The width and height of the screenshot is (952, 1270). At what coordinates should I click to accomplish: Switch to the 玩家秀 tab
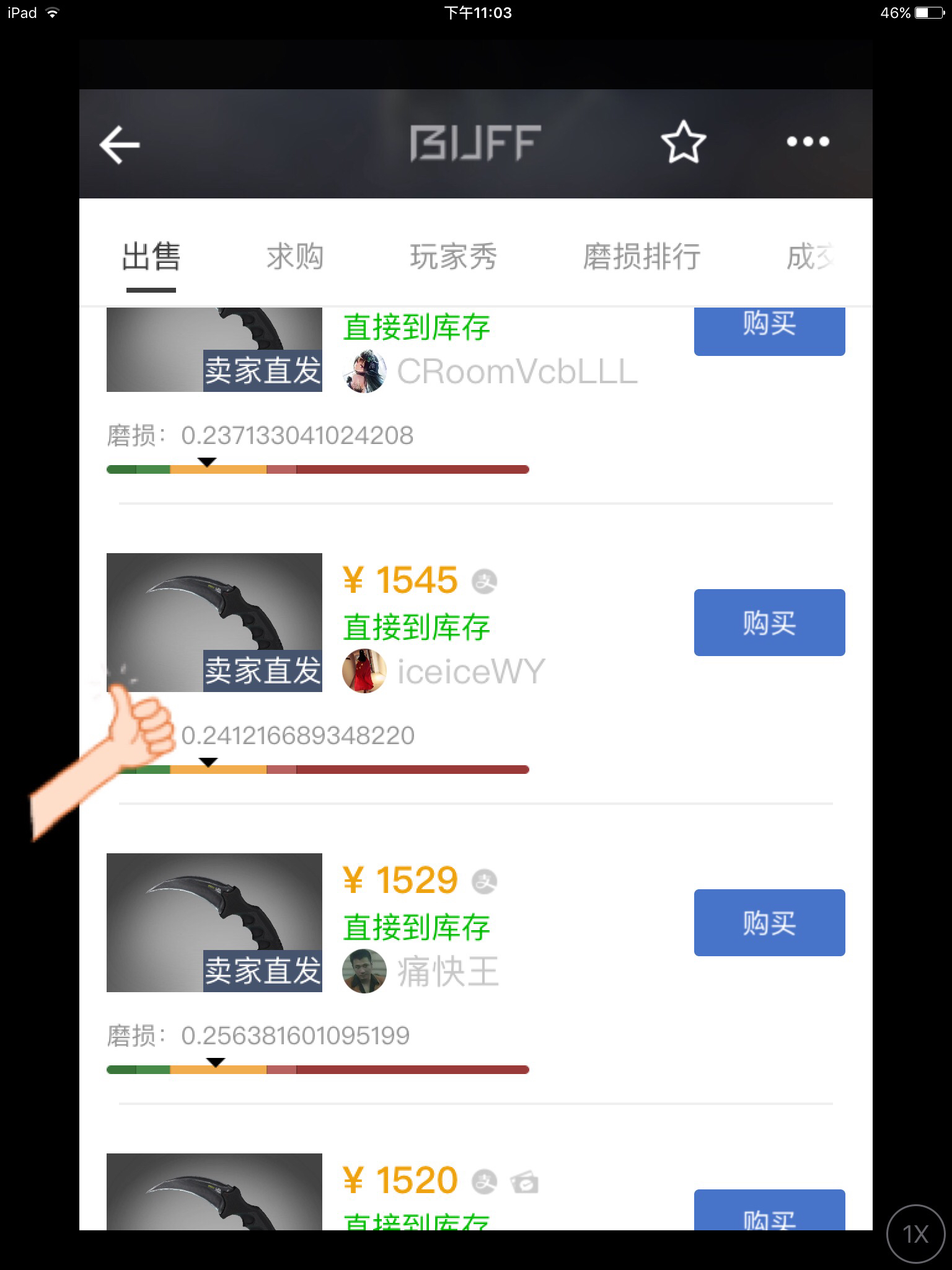pyautogui.click(x=453, y=257)
